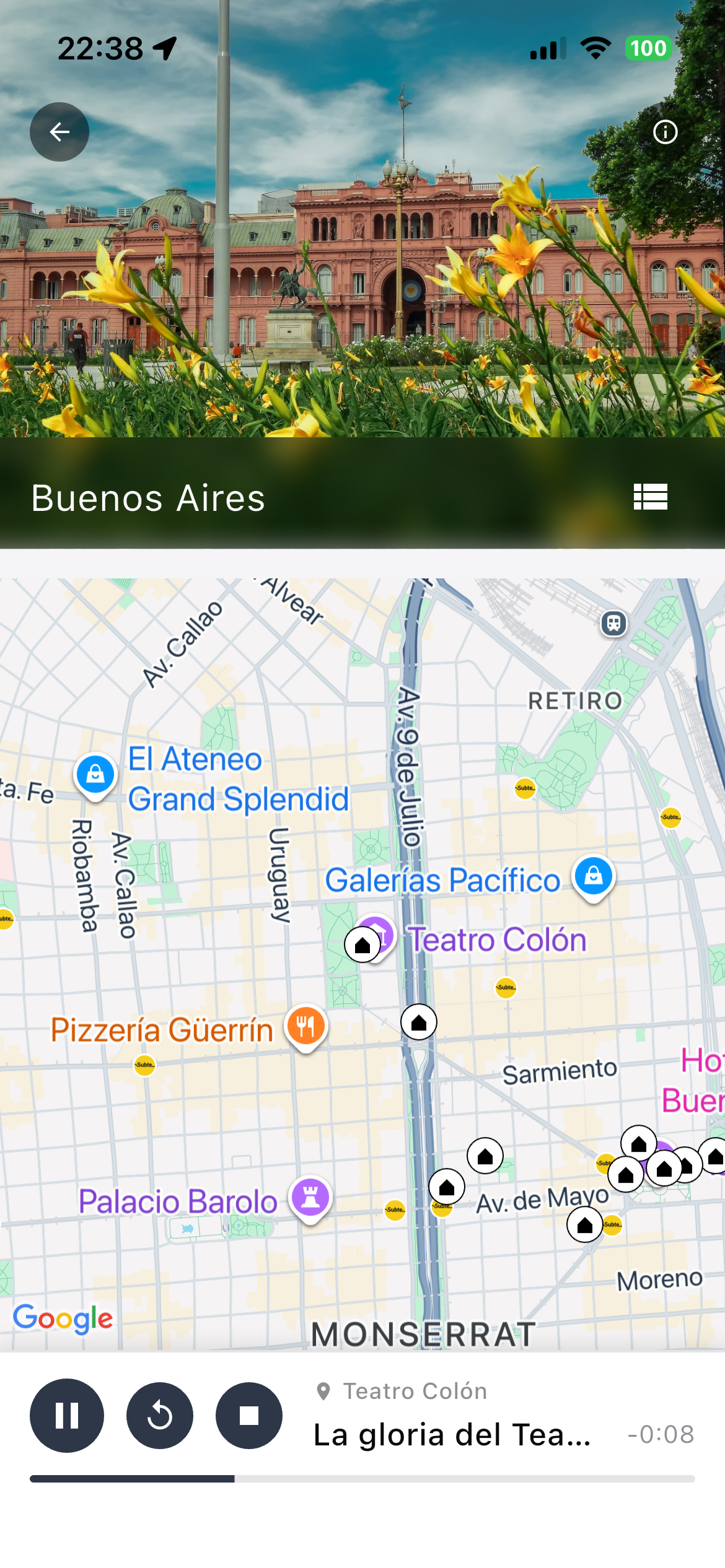Open the Palacio Barolo map marker

click(310, 1197)
